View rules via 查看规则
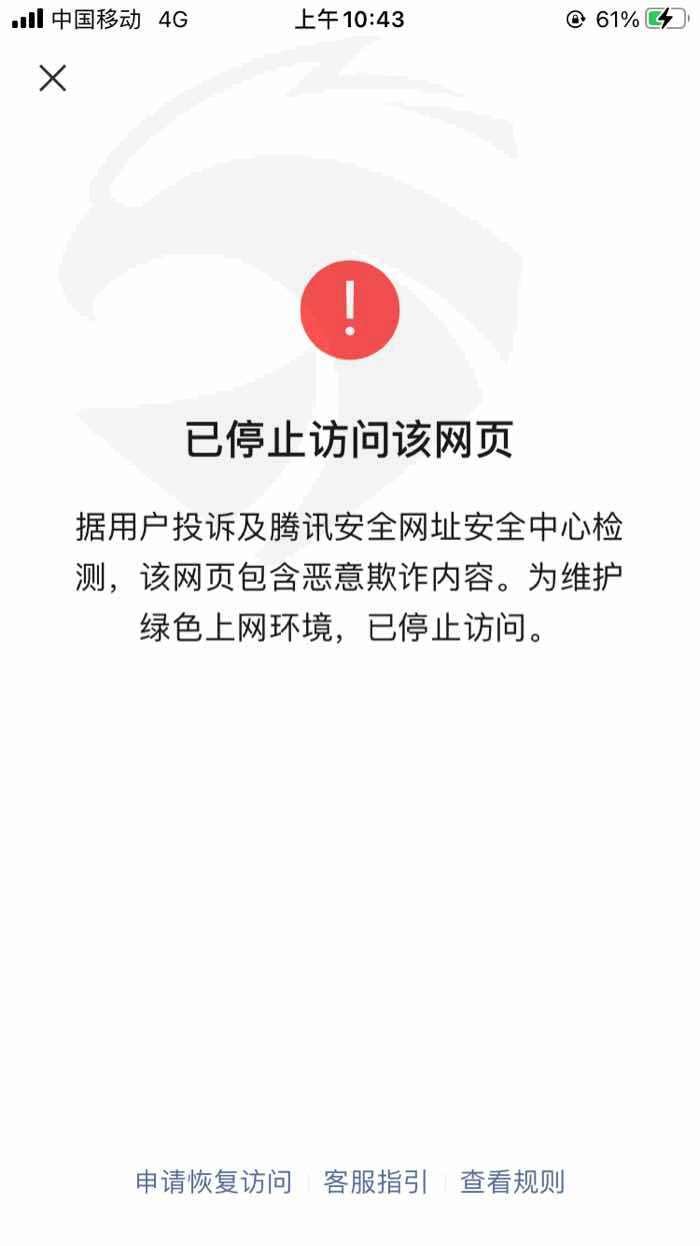700x1246 pixels. [x=512, y=1182]
